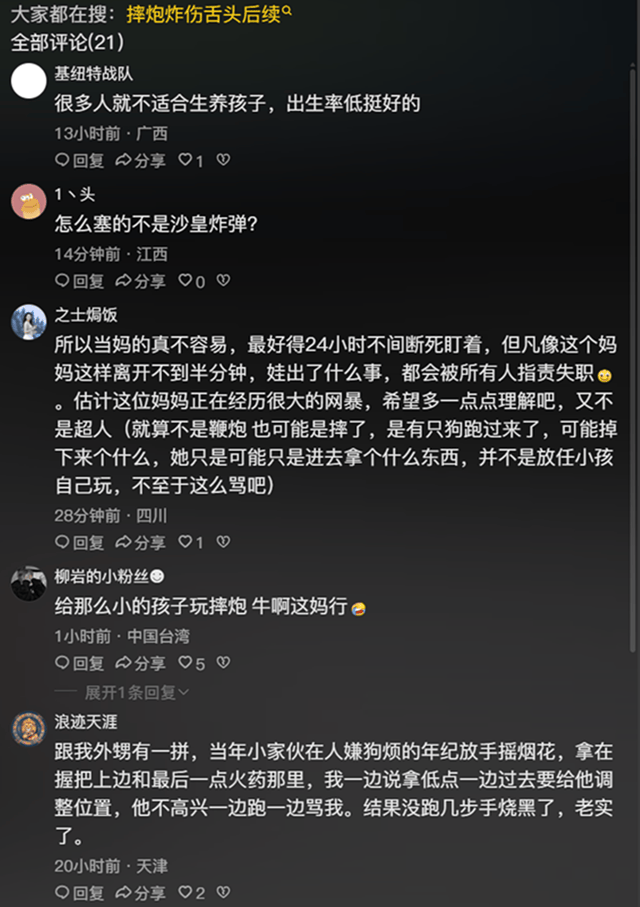640x907 pixels.
Task: Reply to 之士焗饭's long comment
Action: [79, 542]
